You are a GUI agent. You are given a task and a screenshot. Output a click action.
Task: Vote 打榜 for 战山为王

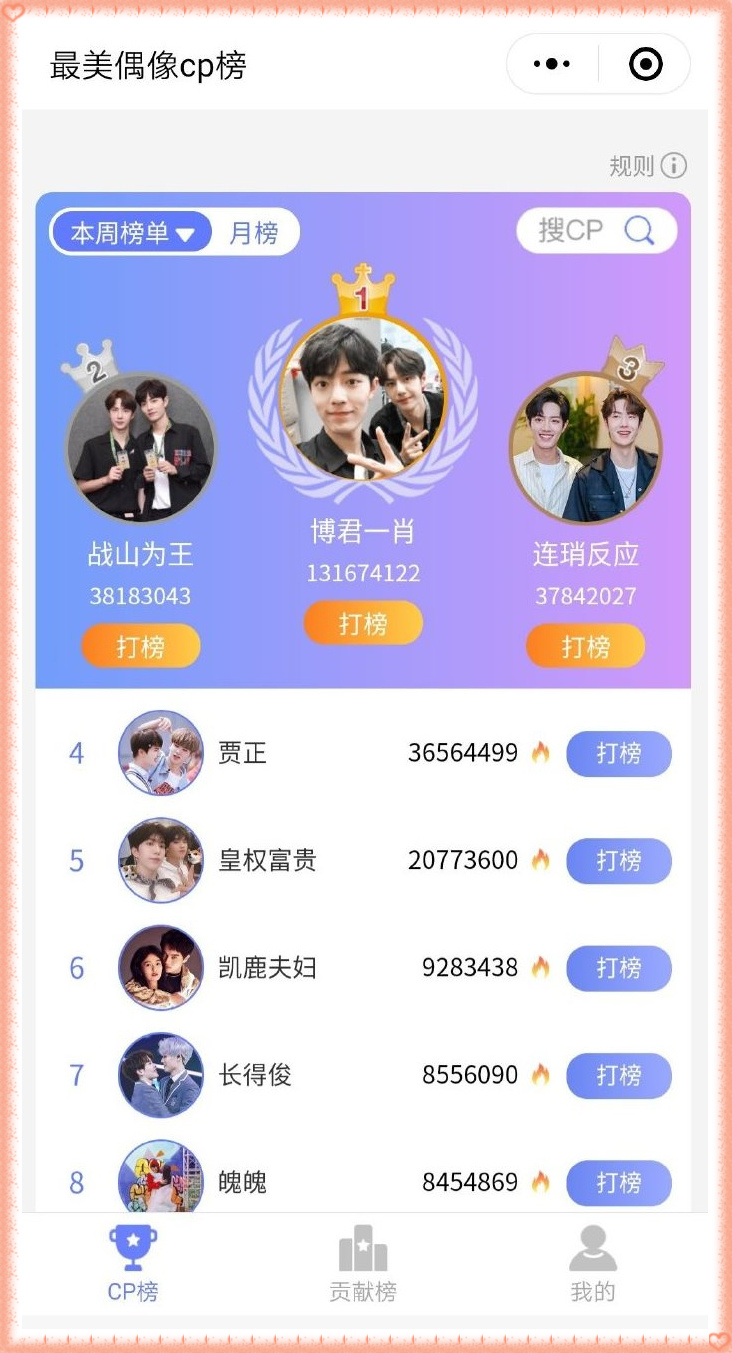141,646
